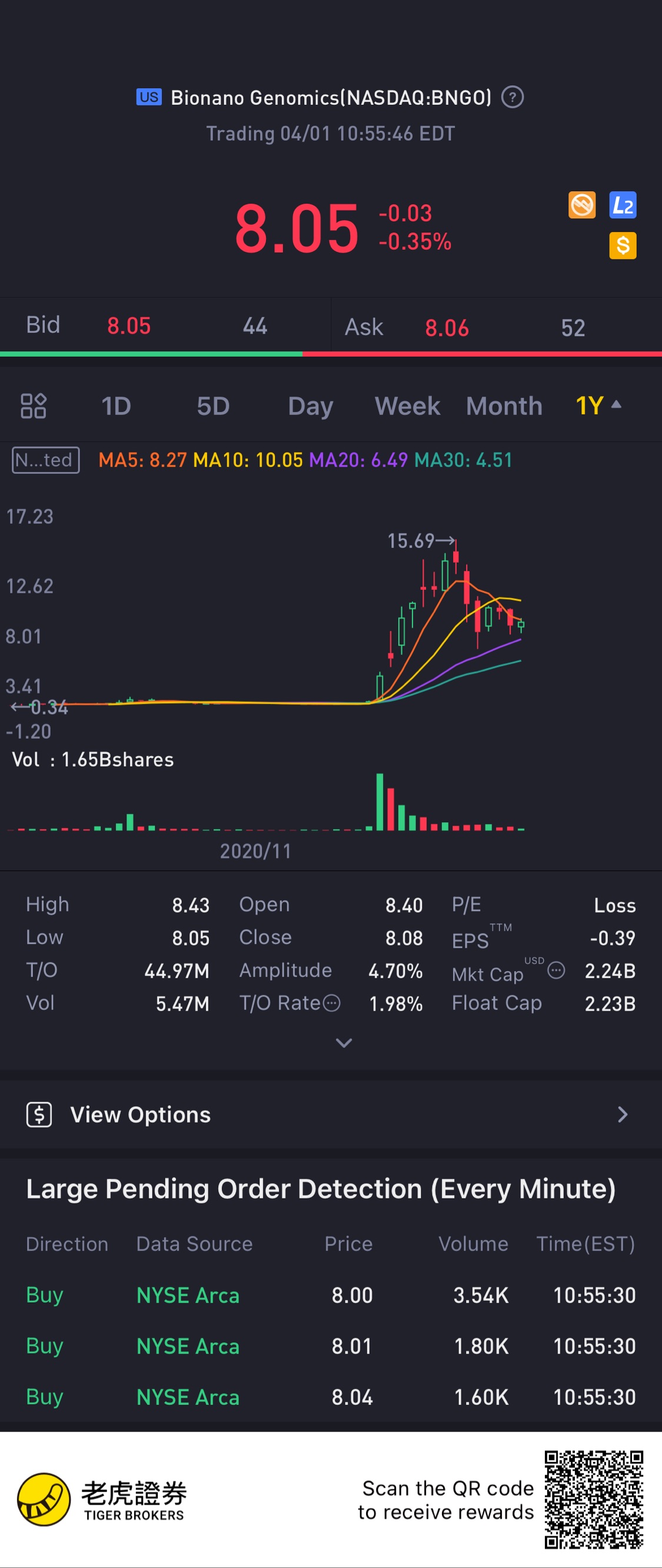The image size is (662, 1568).
Task: Open the help icon beside Bionano Genomics
Action: (513, 97)
